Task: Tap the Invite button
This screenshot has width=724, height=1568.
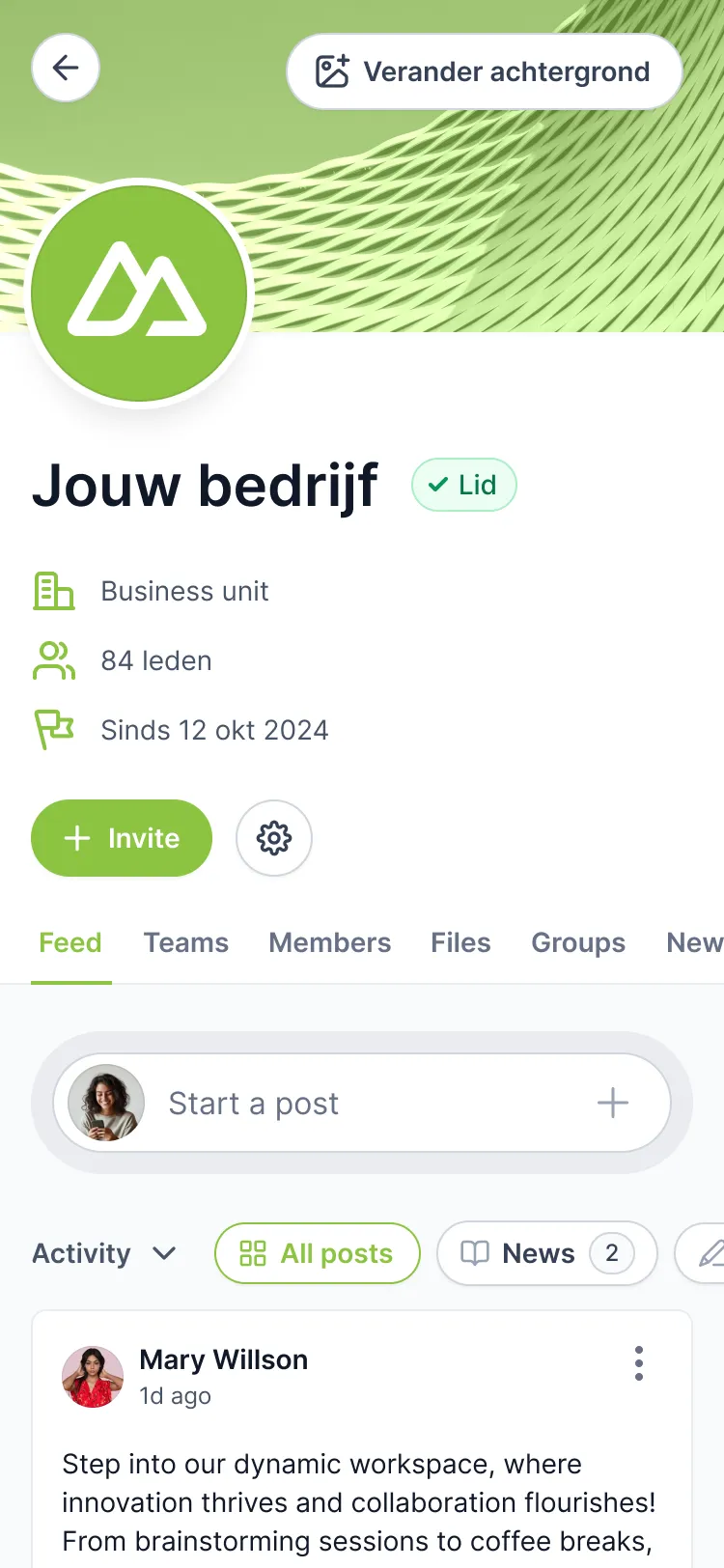Action: coord(122,838)
